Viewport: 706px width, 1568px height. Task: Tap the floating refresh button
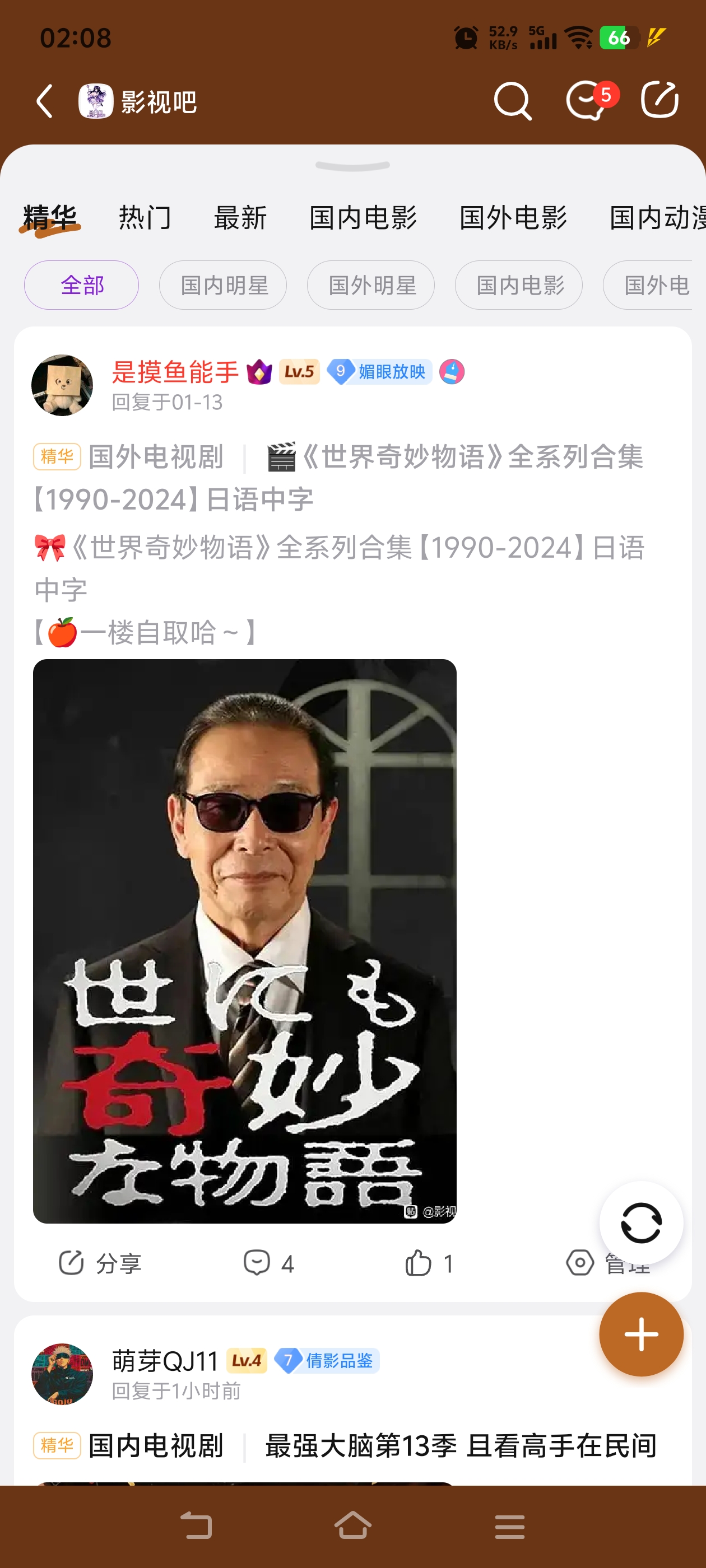pyautogui.click(x=642, y=1223)
